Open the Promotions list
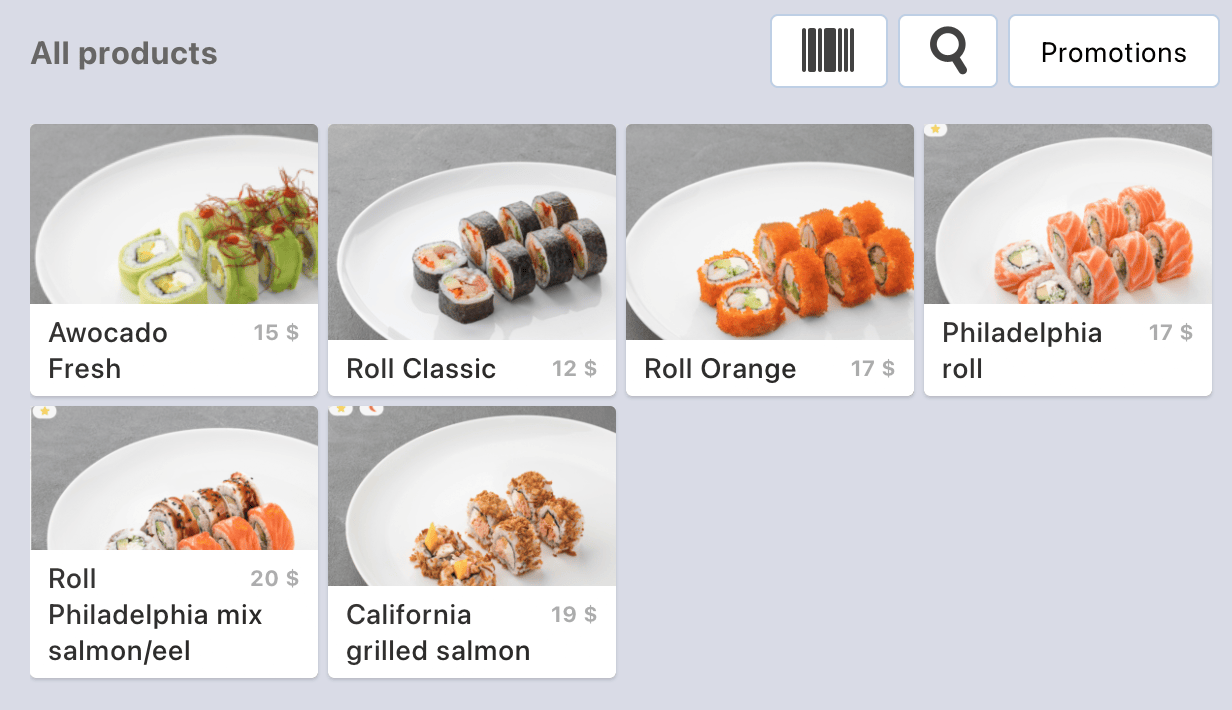Screen dimensions: 1232x710 coord(1113,51)
